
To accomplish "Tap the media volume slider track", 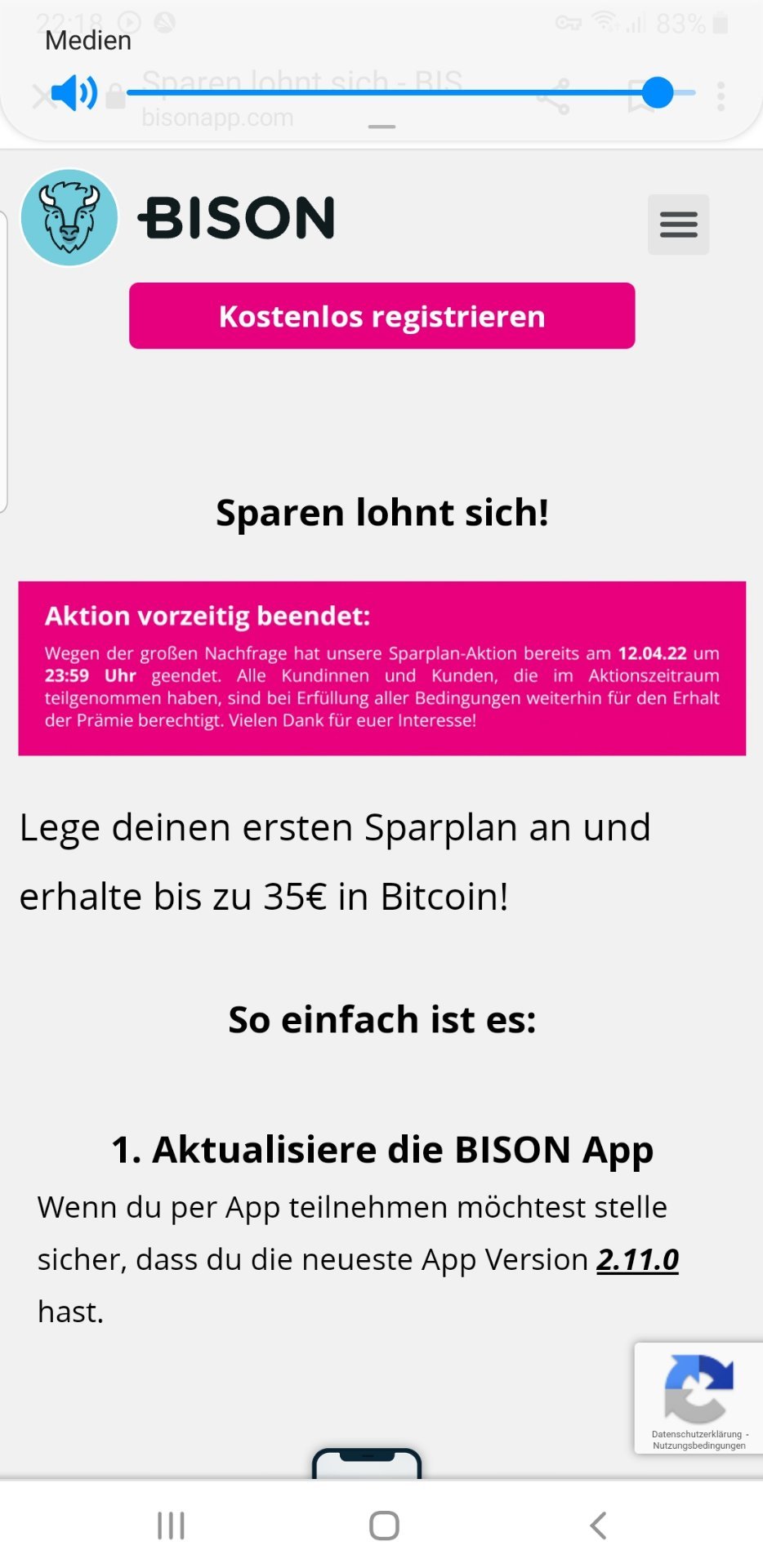I will pyautogui.click(x=411, y=93).
